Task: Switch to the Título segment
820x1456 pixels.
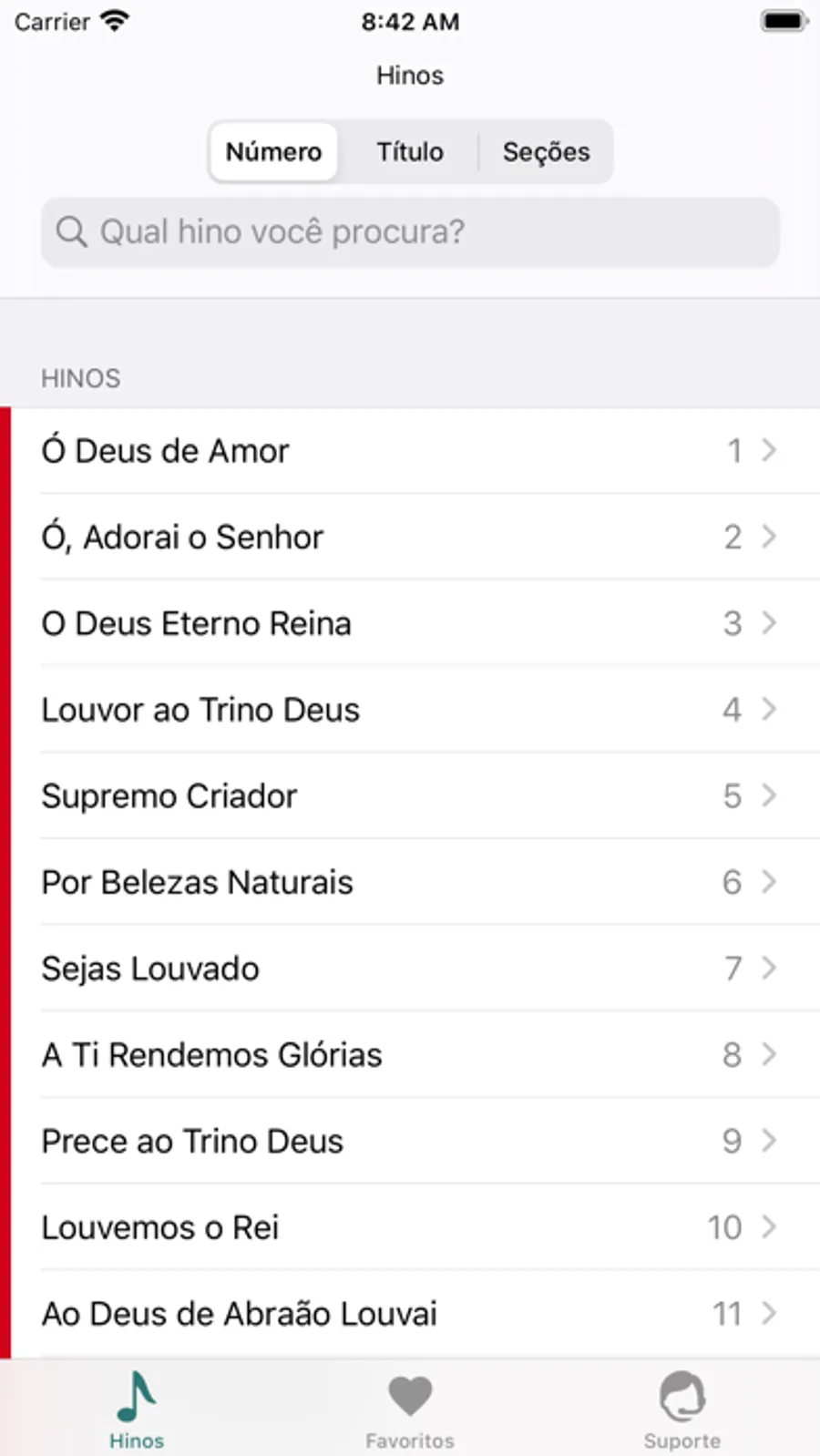Action: (410, 151)
